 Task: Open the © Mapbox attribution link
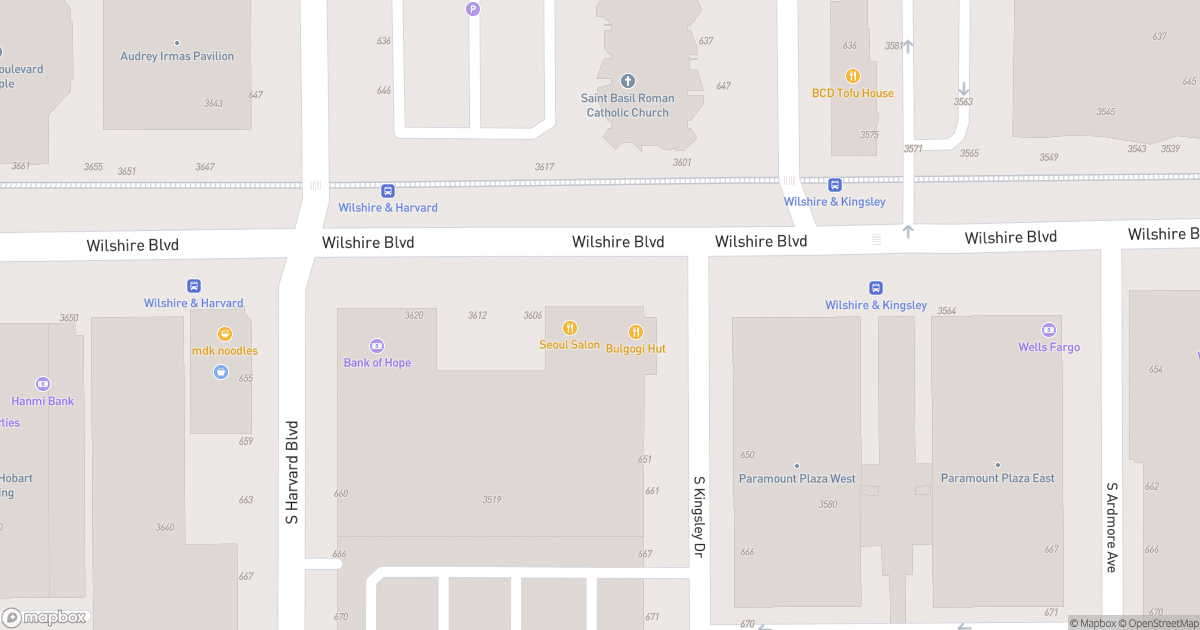1094,623
